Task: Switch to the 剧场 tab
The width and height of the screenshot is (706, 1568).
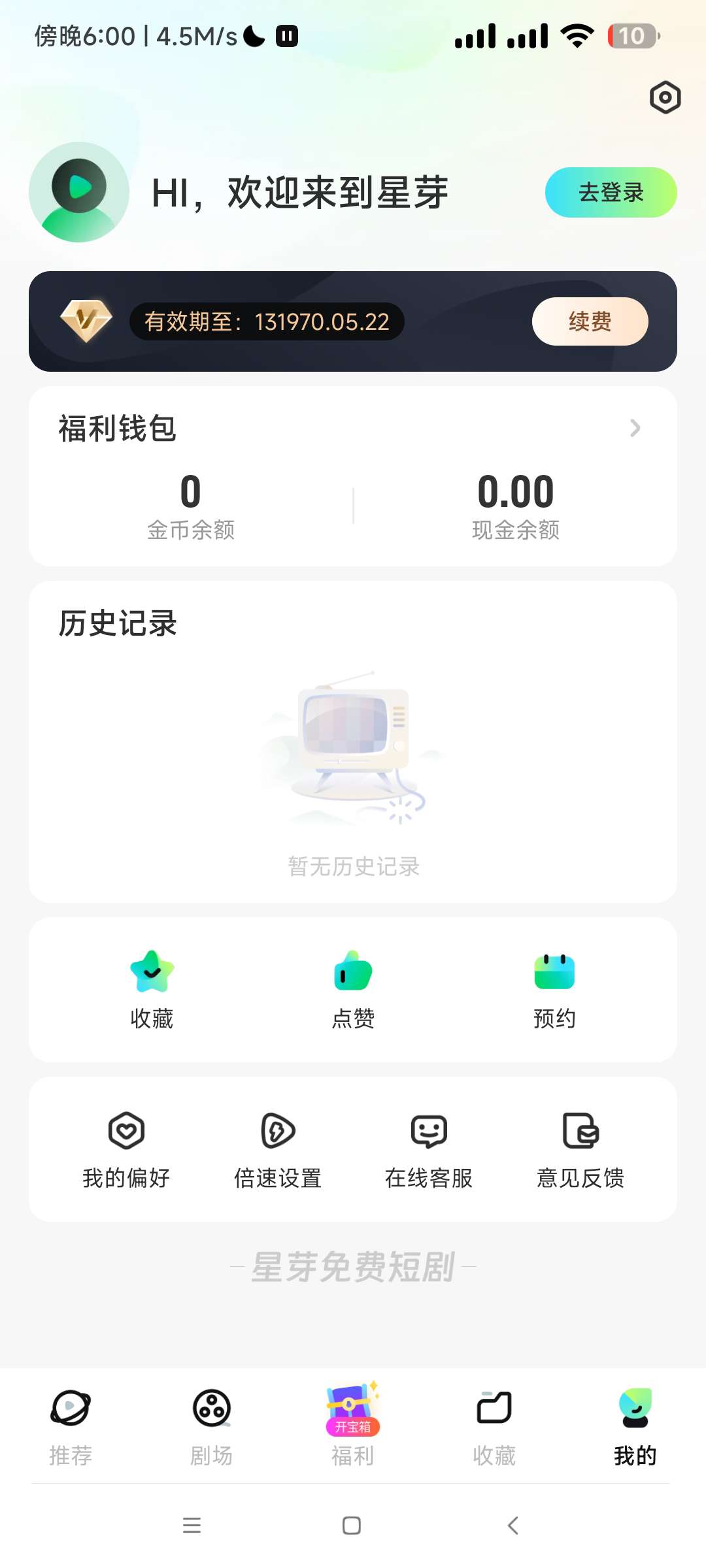Action: [x=211, y=1426]
